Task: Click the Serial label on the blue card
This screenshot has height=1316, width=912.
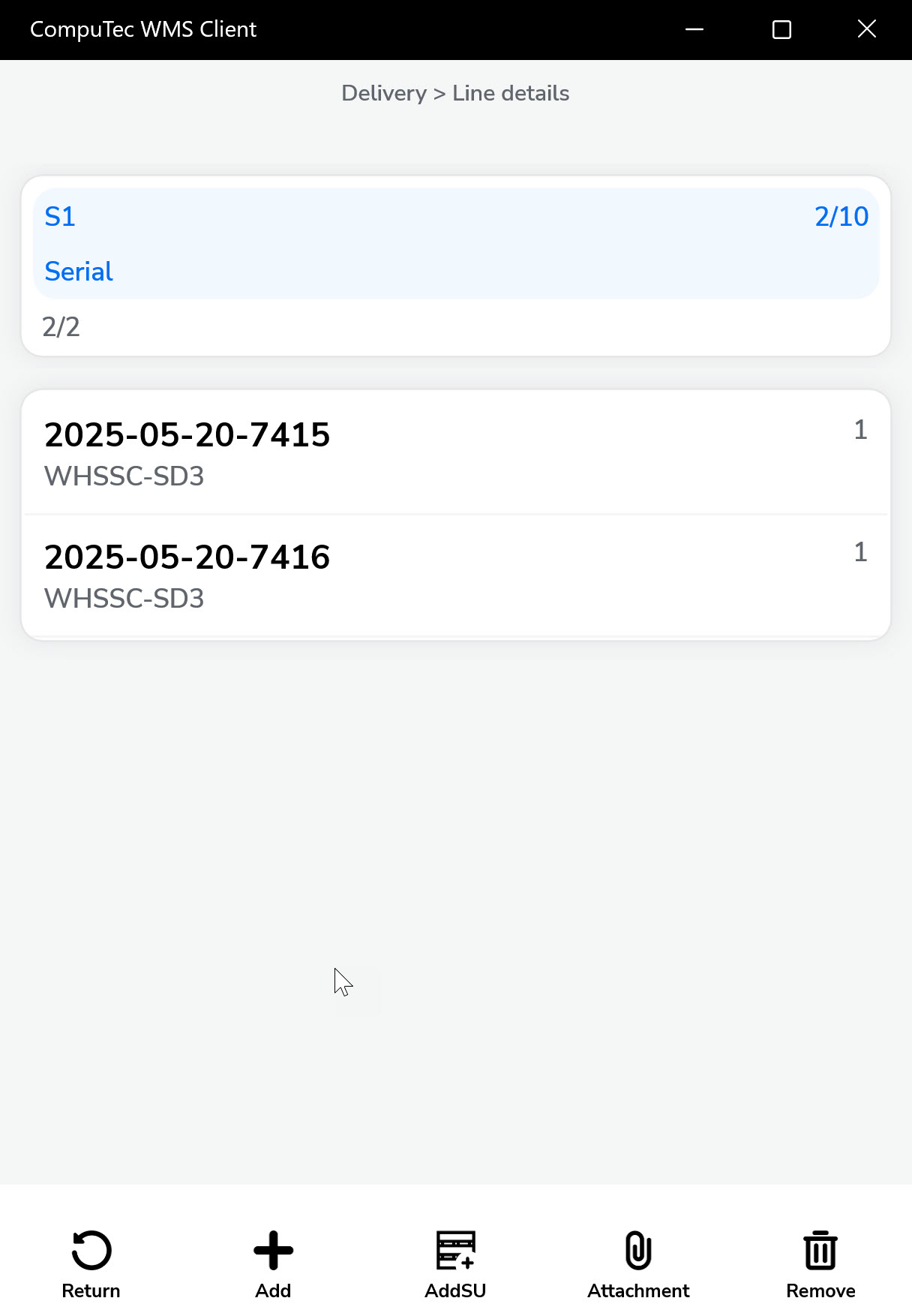Action: (x=78, y=272)
